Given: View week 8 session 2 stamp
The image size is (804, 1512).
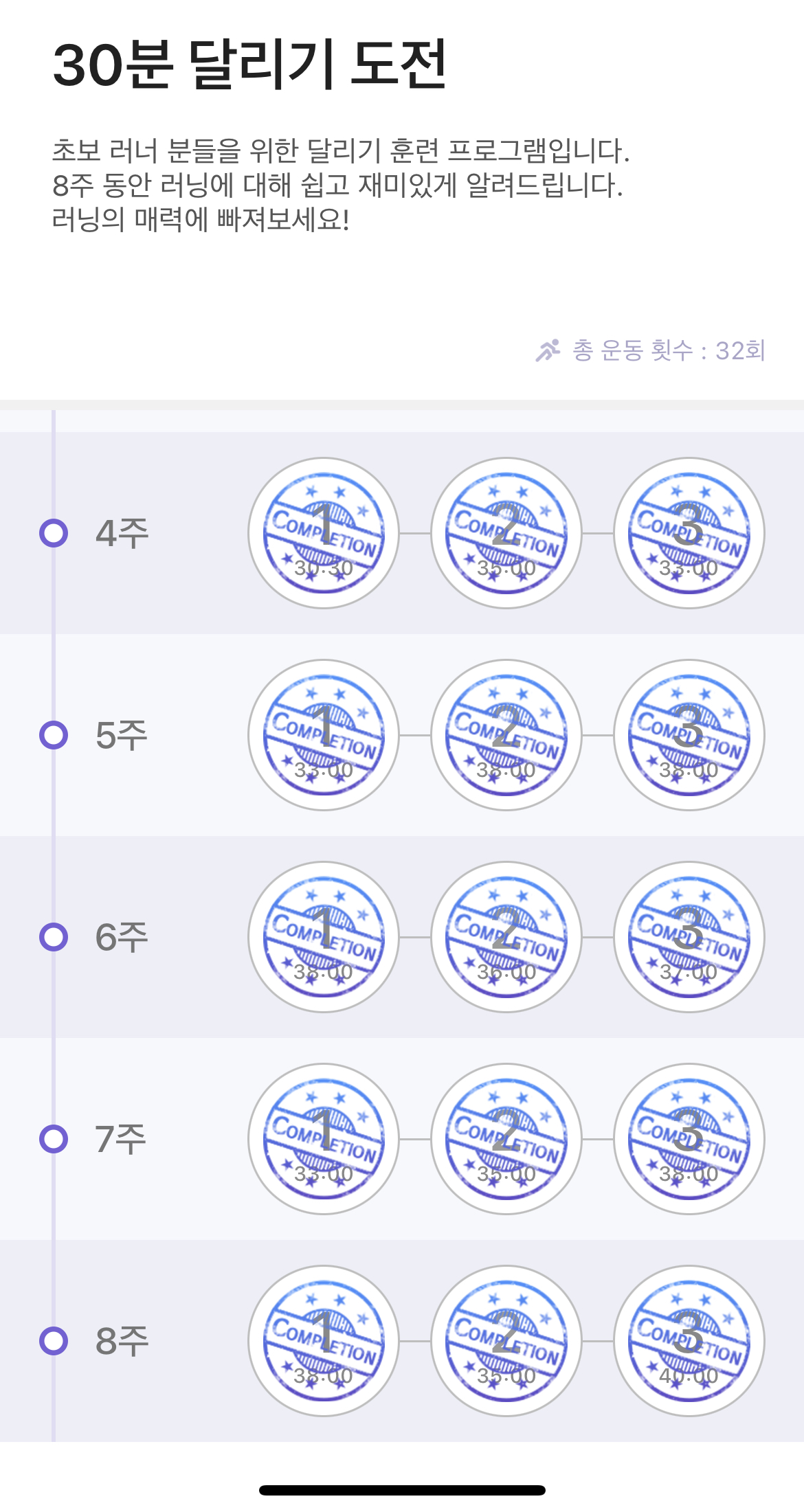Looking at the screenshot, I should tap(506, 1341).
